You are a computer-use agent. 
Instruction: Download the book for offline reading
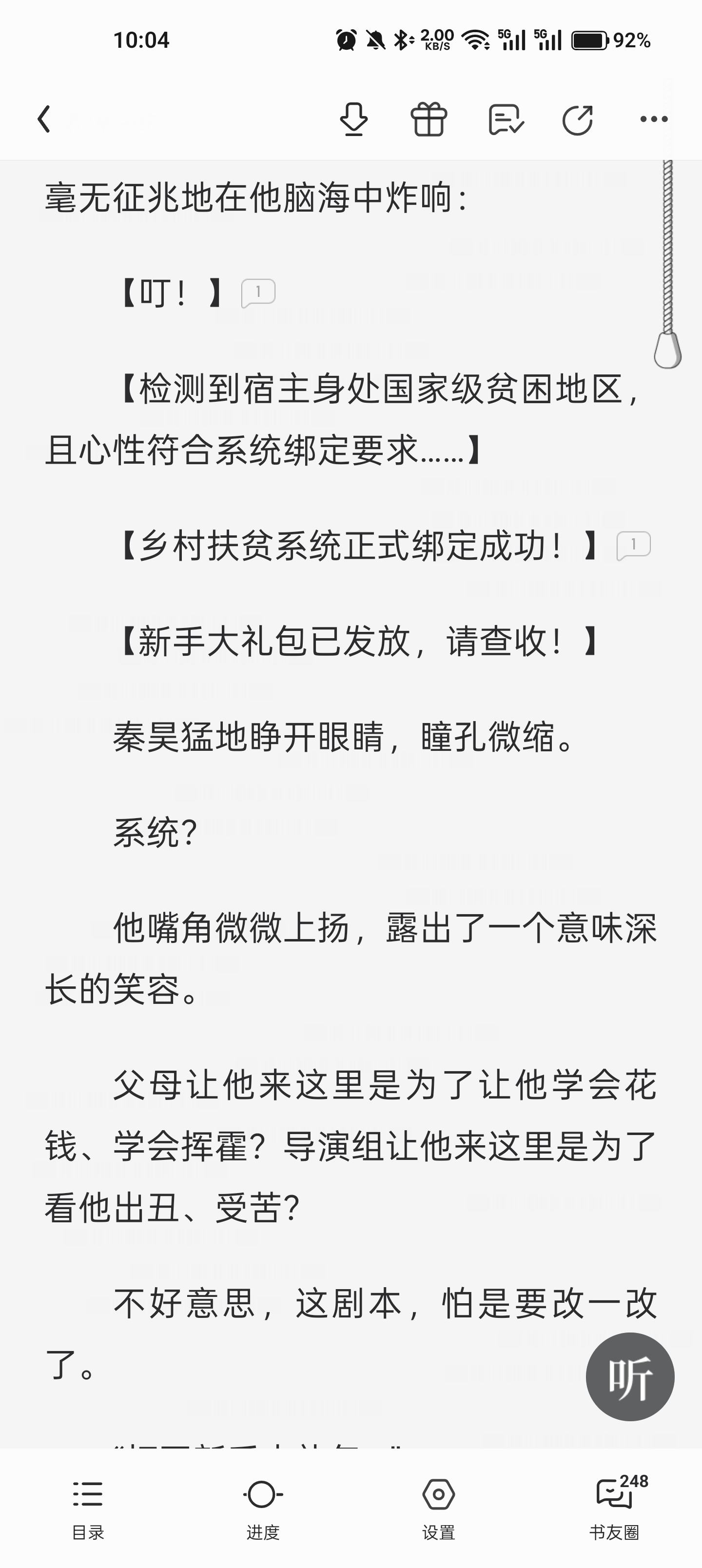(x=353, y=119)
